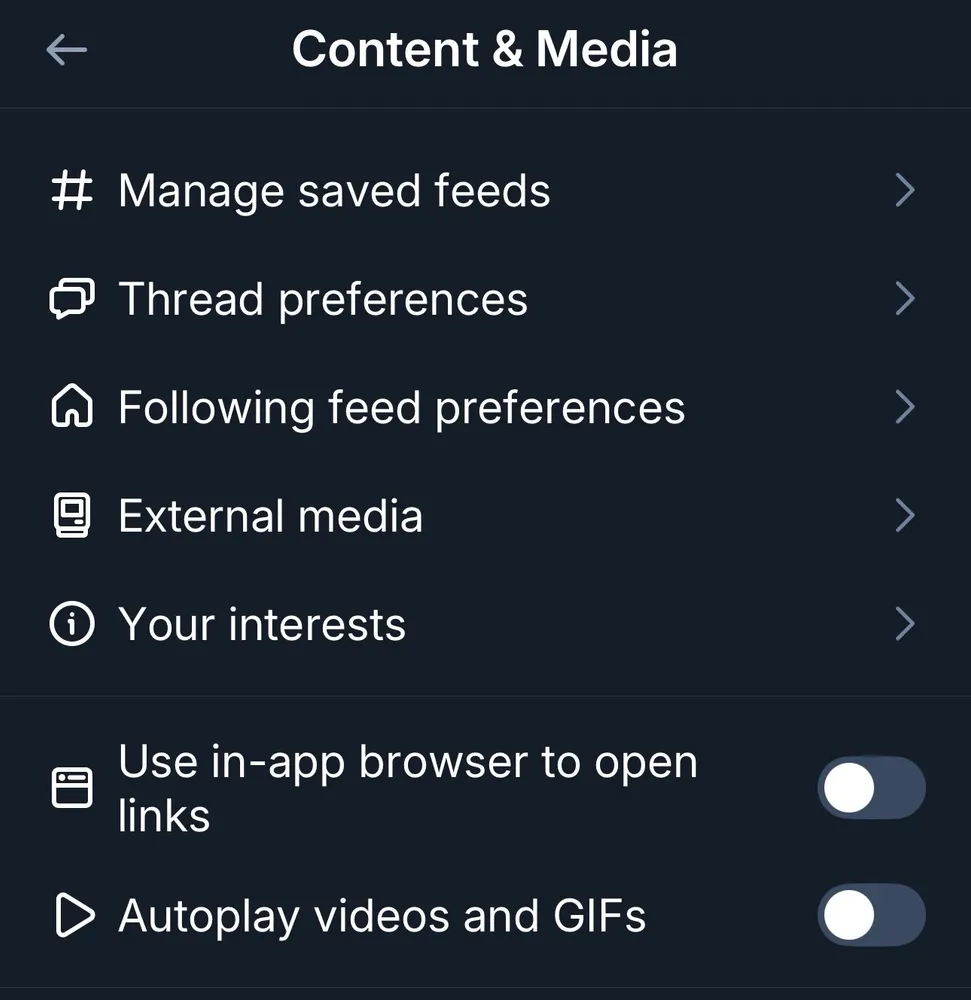Open Your interests
Screen dimensions: 971x1000
[x=262, y=625]
